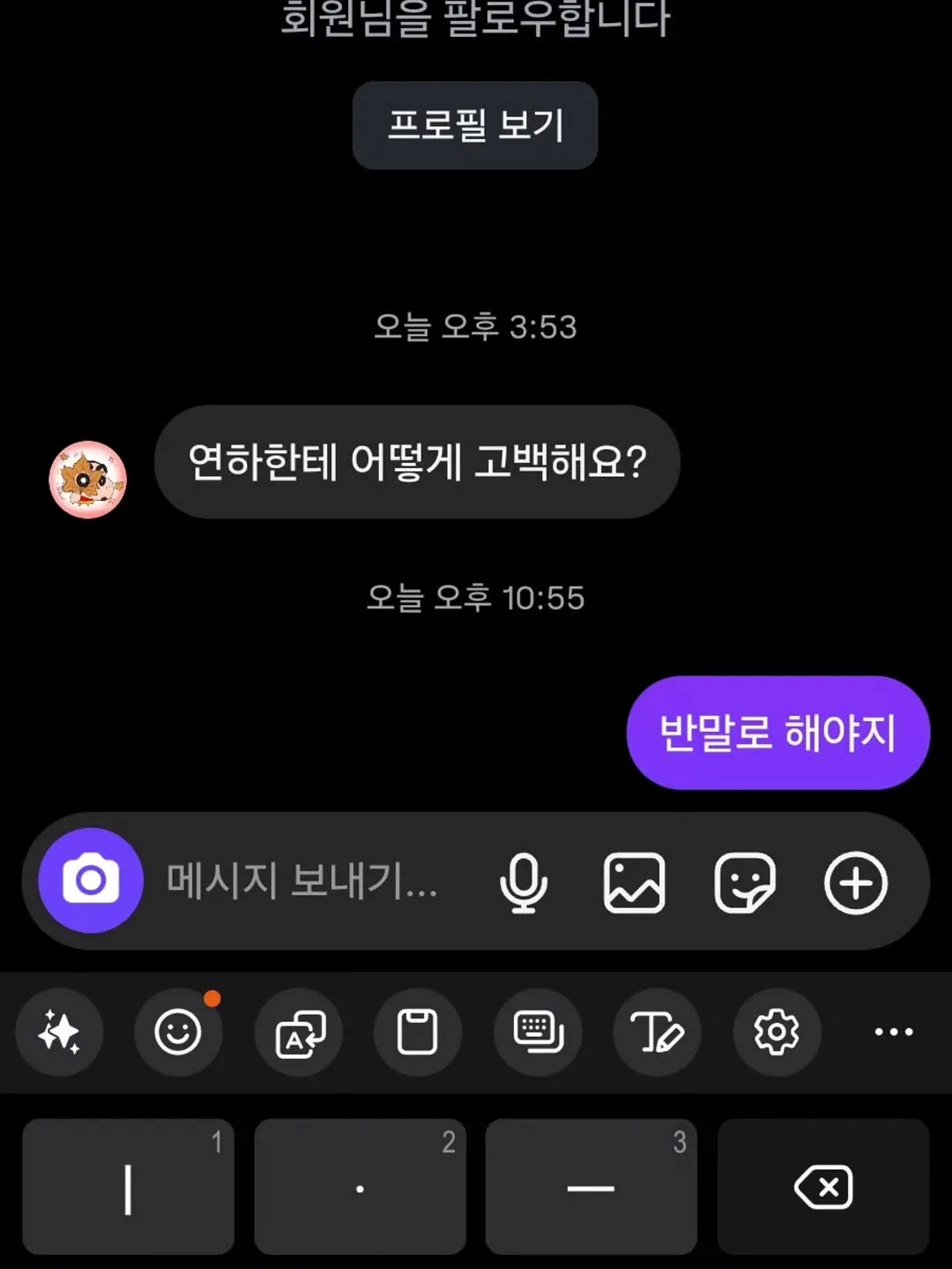Screen dimensions: 952x1269
Task: Select the keyboard layout switcher icon
Action: (x=538, y=1032)
